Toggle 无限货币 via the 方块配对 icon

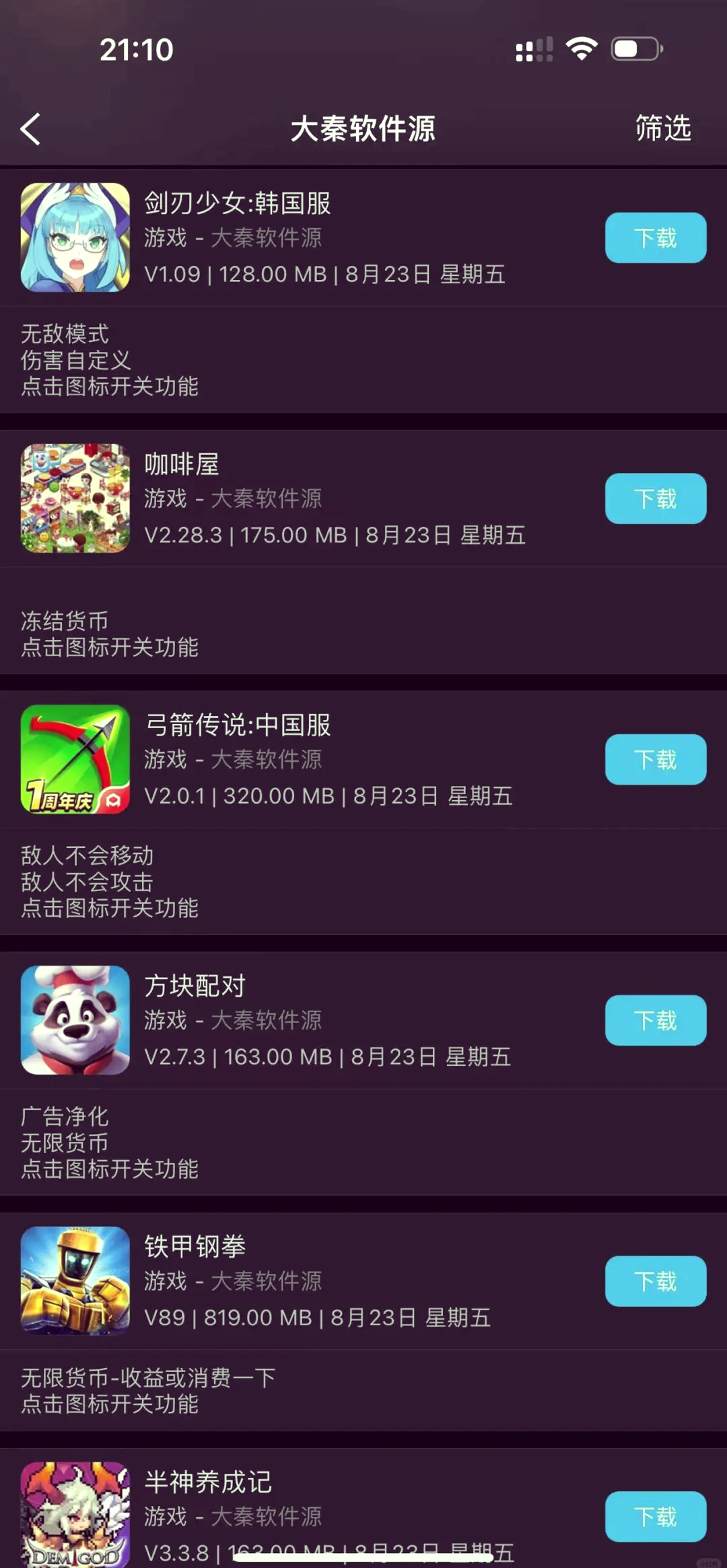(x=75, y=1020)
